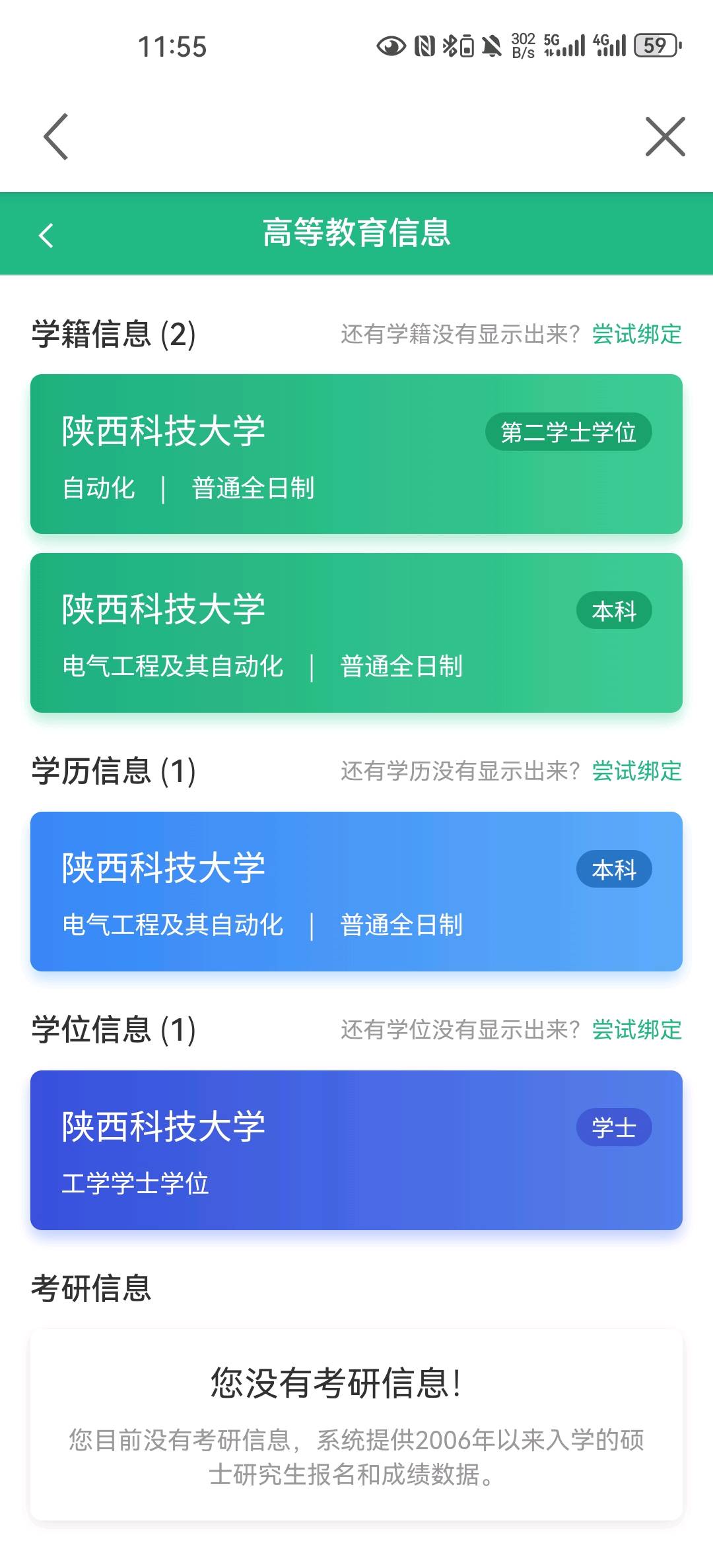Close the page with the X icon
713x1568 pixels.
point(665,137)
